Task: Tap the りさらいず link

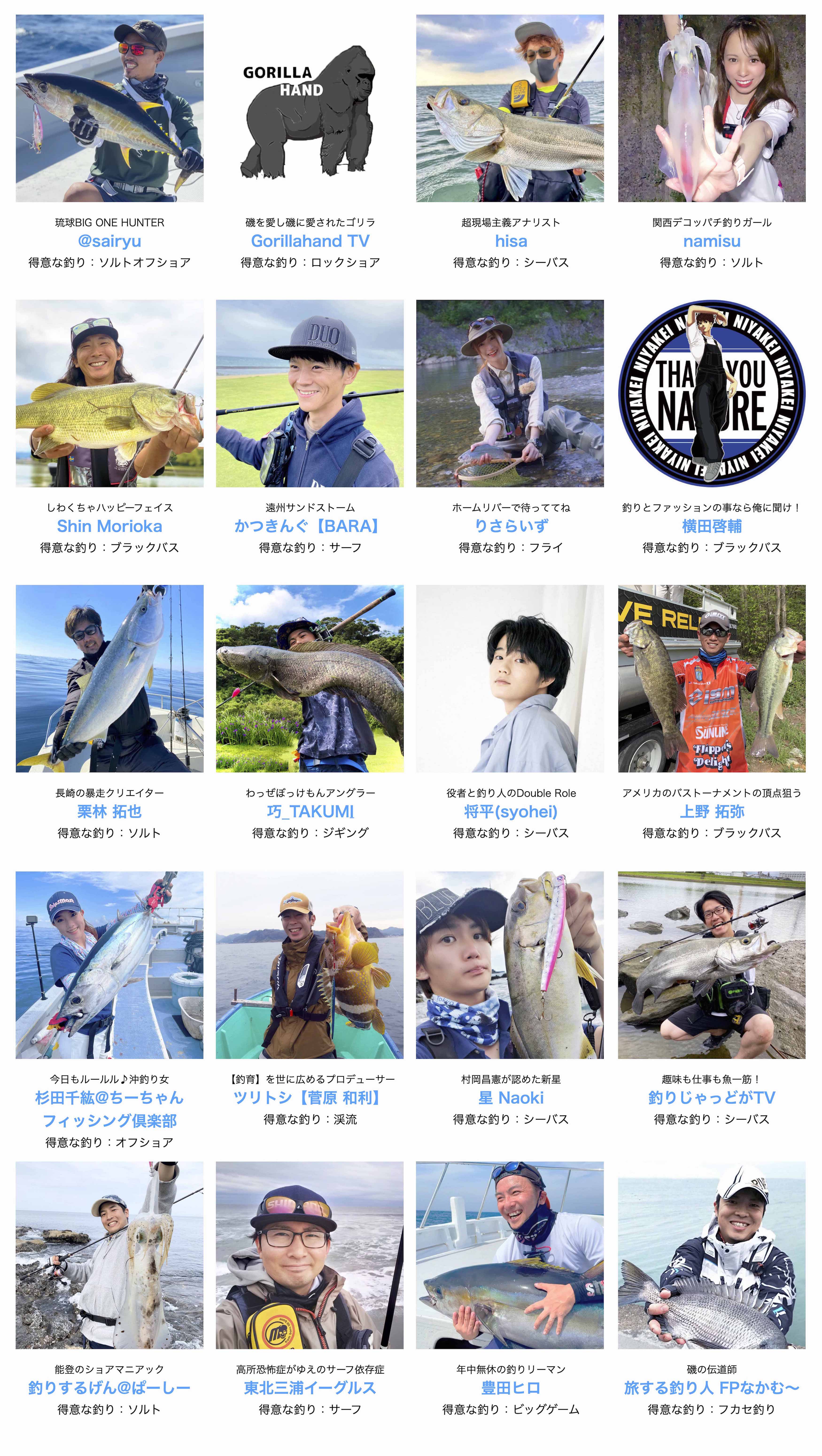Action: [x=511, y=526]
